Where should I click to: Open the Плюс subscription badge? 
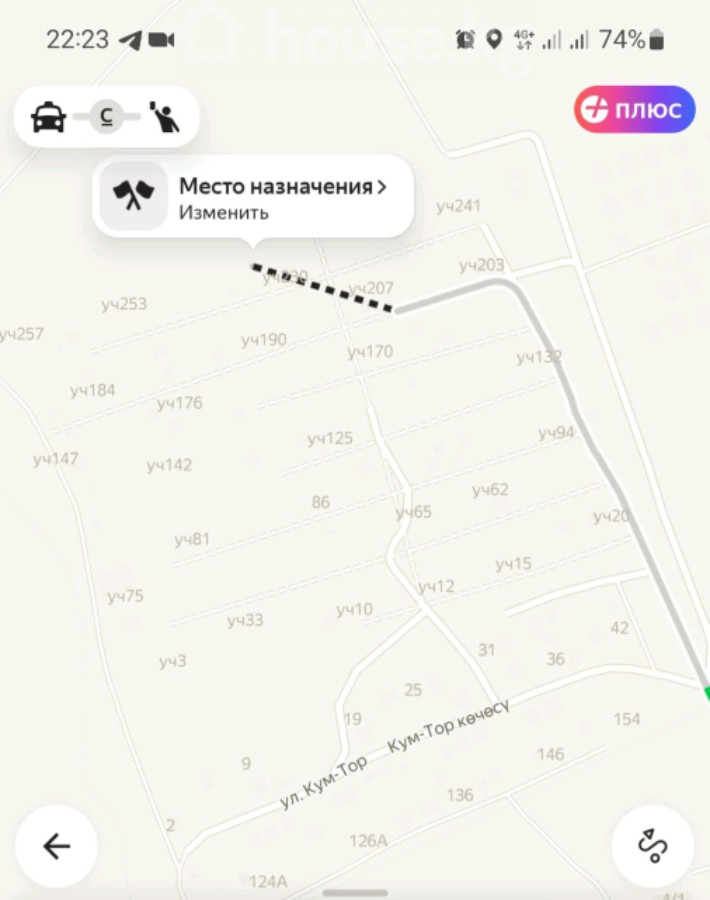click(634, 109)
